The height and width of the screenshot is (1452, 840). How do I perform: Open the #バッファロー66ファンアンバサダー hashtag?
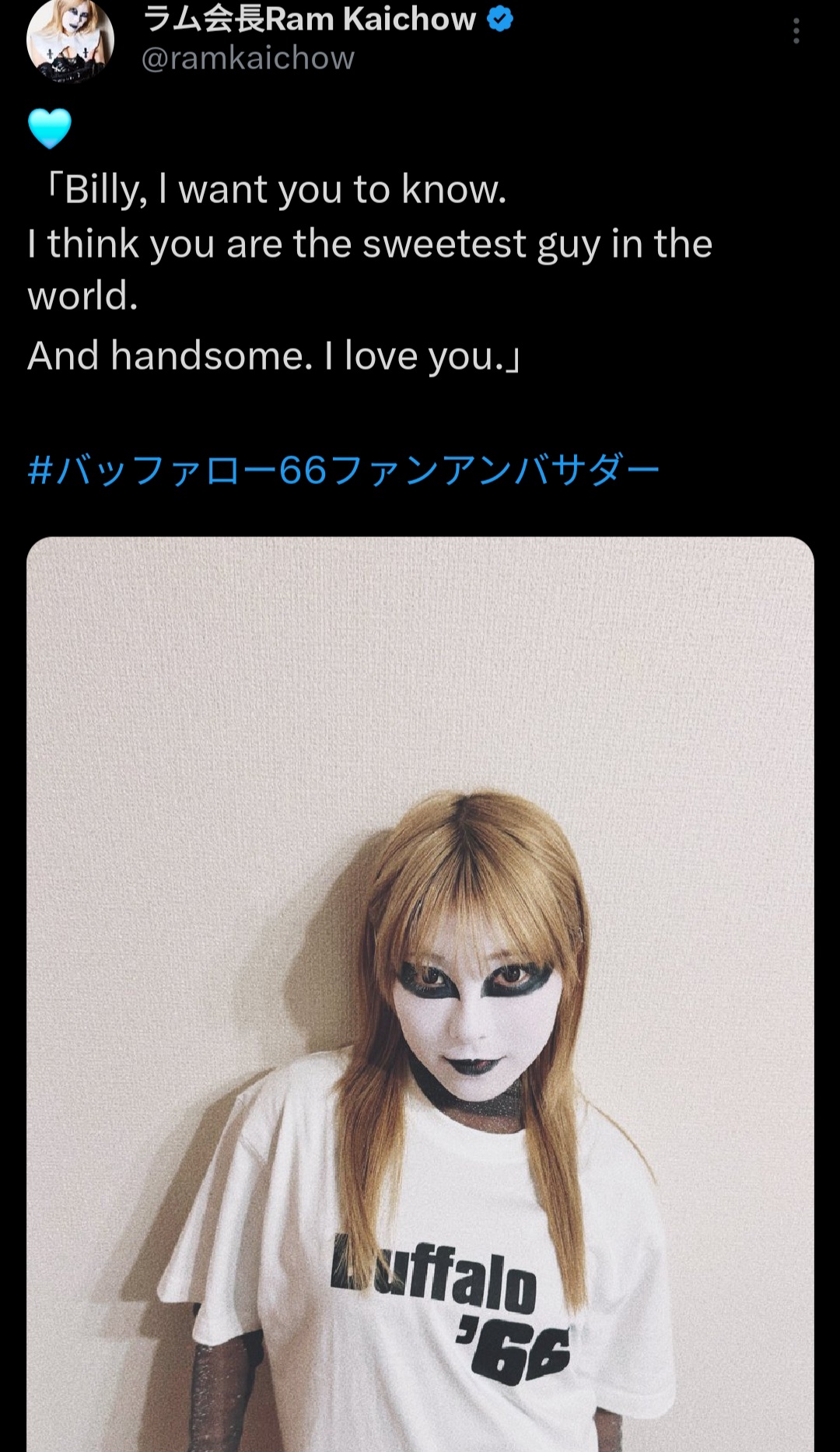[x=343, y=471]
